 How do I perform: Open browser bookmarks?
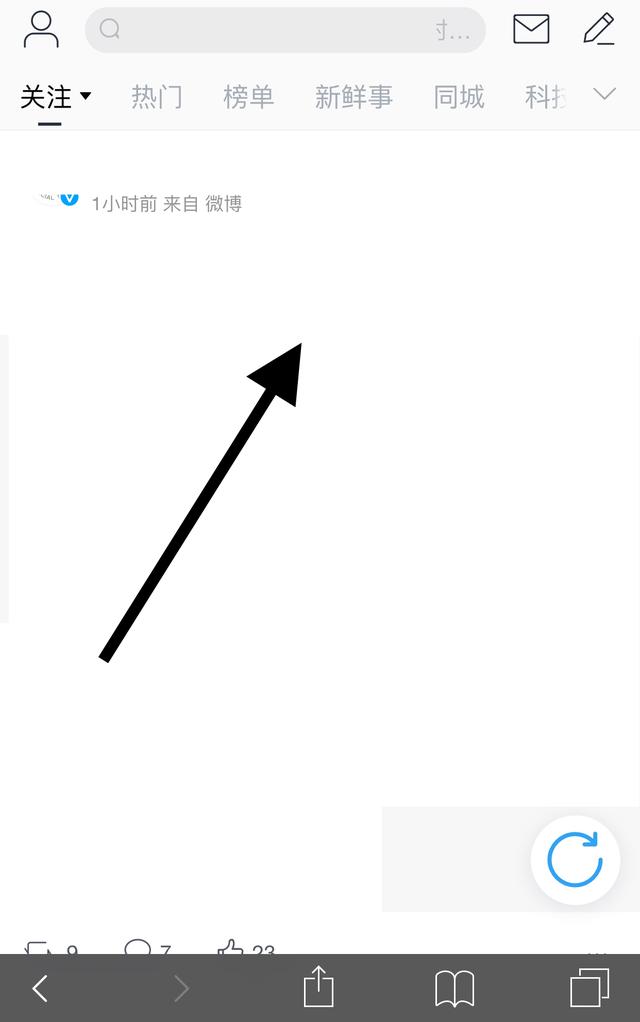[x=454, y=989]
